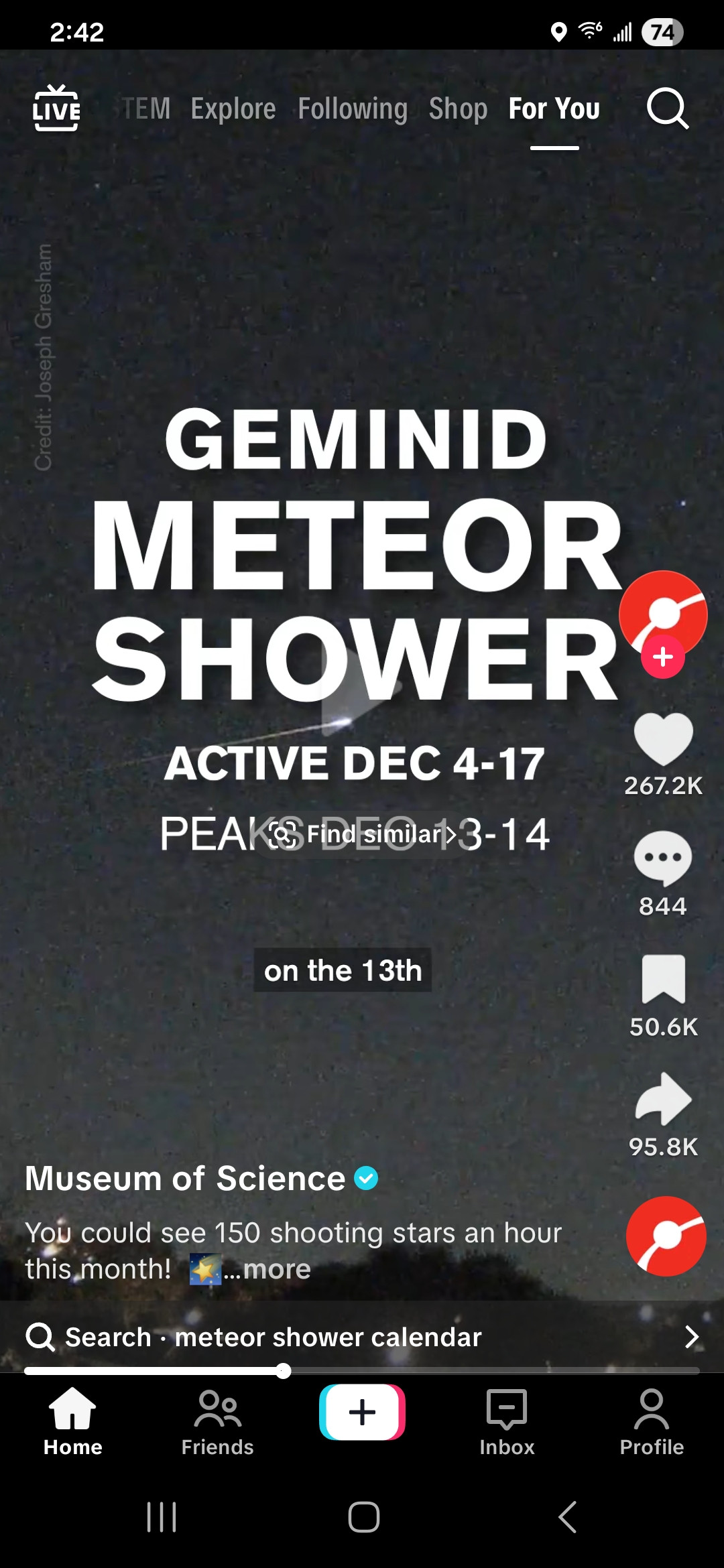Bookmark this meteor shower video
This screenshot has width=724, height=1568.
pyautogui.click(x=663, y=979)
